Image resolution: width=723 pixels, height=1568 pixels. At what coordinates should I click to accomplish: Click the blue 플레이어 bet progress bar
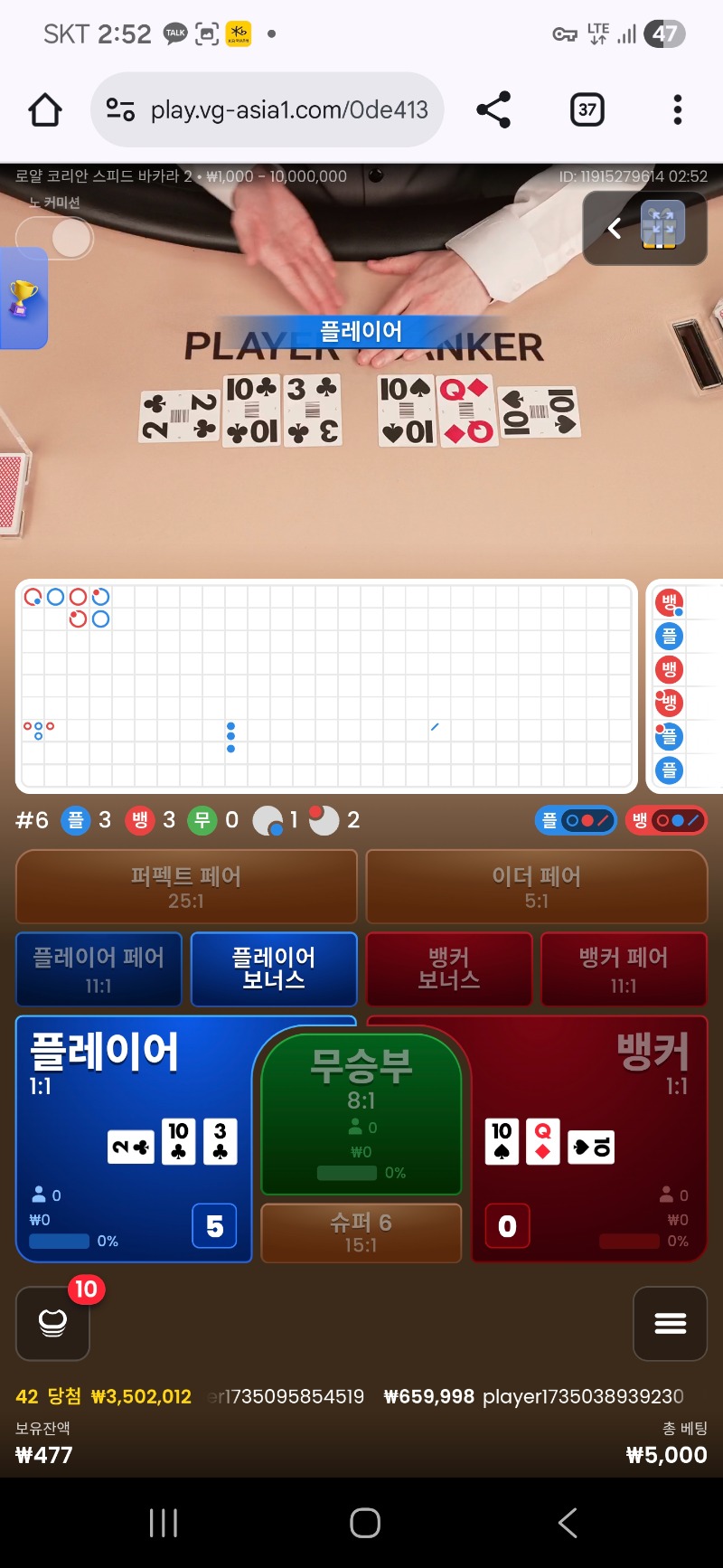(60, 1242)
